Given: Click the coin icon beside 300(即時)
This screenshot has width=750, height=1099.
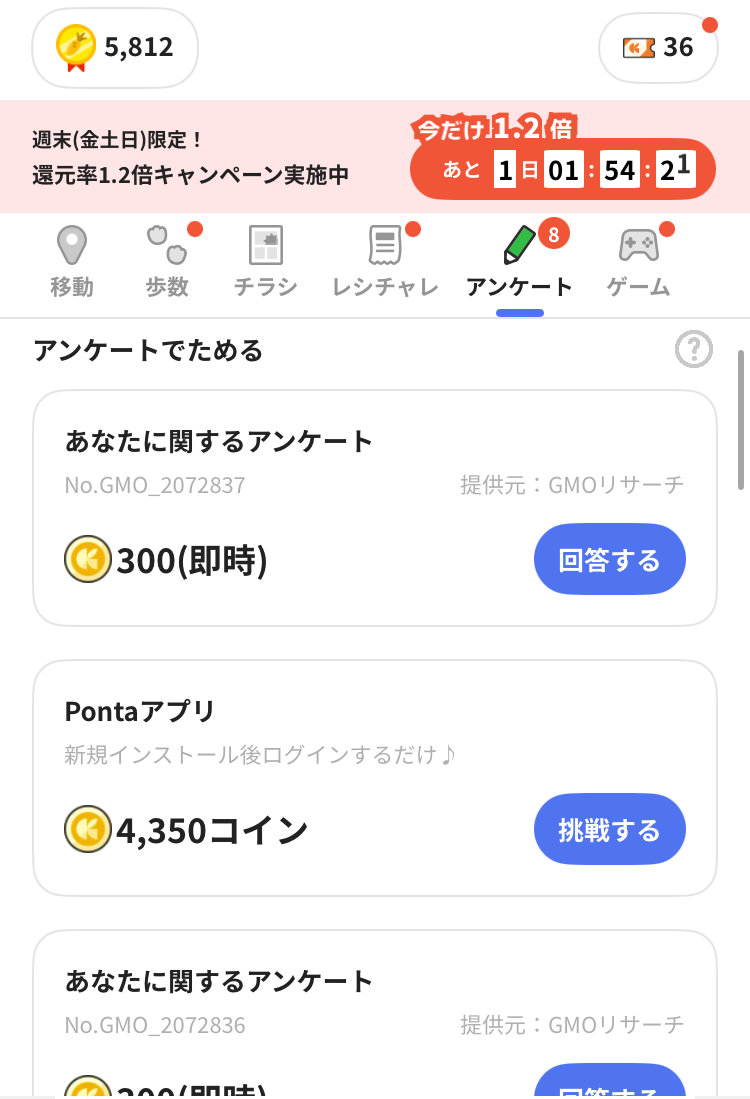Looking at the screenshot, I should [x=88, y=559].
